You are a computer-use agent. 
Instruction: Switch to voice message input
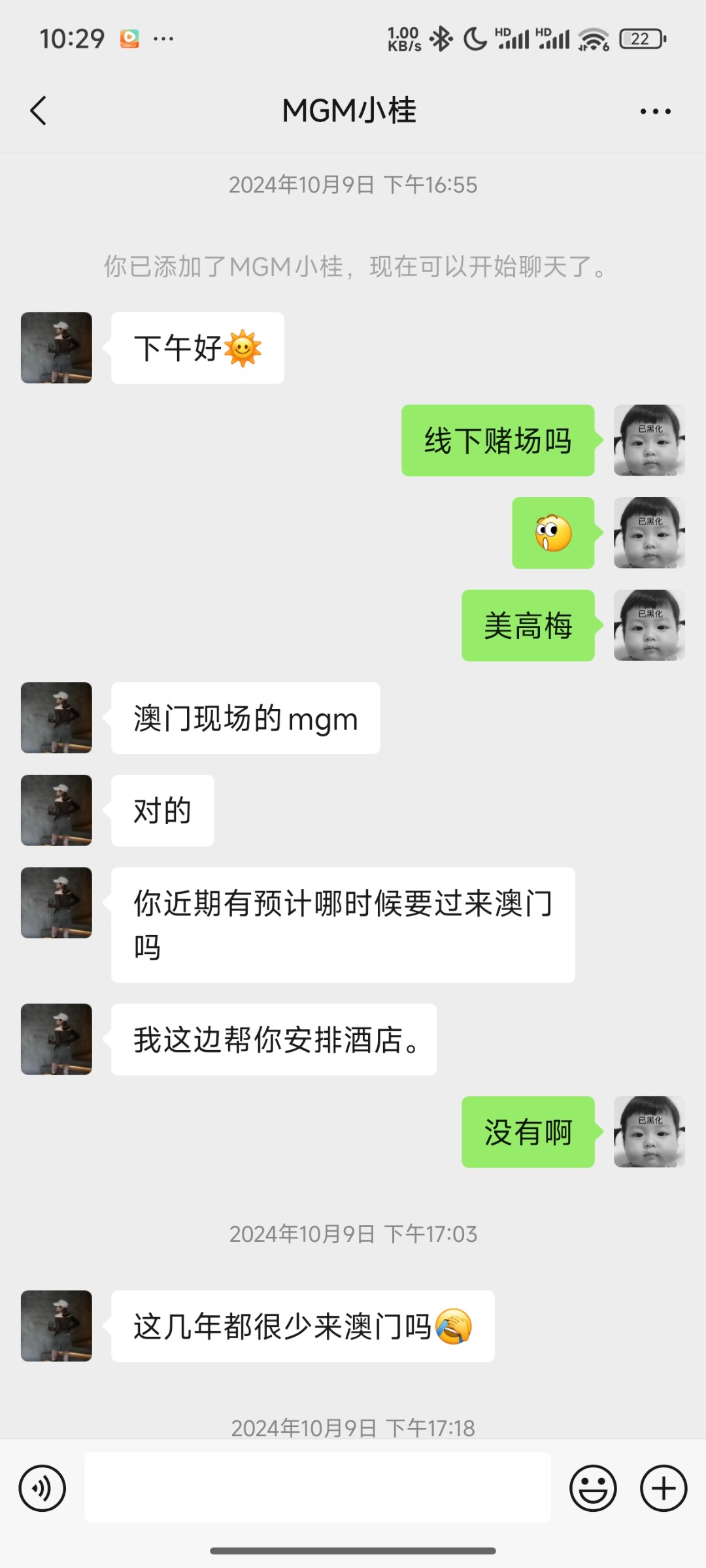pos(42,1488)
